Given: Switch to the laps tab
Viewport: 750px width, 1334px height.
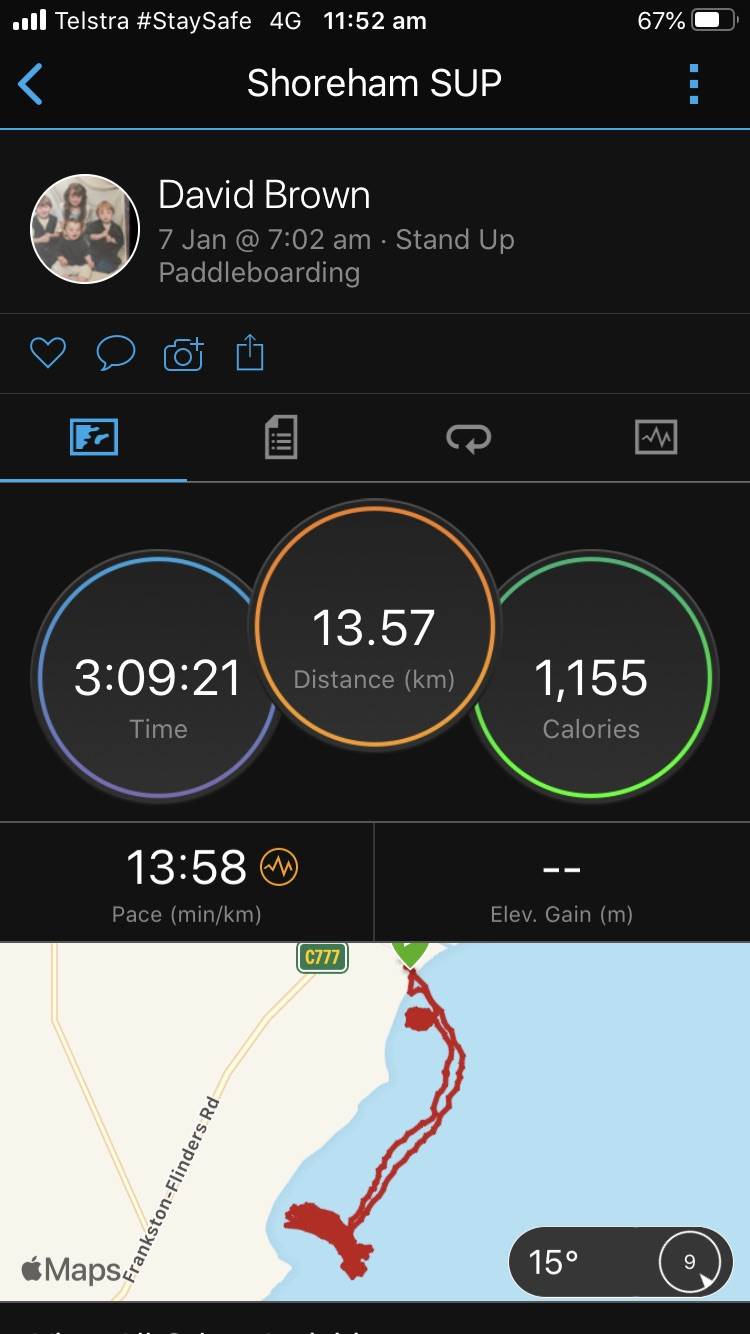Looking at the screenshot, I should pyautogui.click(x=468, y=438).
